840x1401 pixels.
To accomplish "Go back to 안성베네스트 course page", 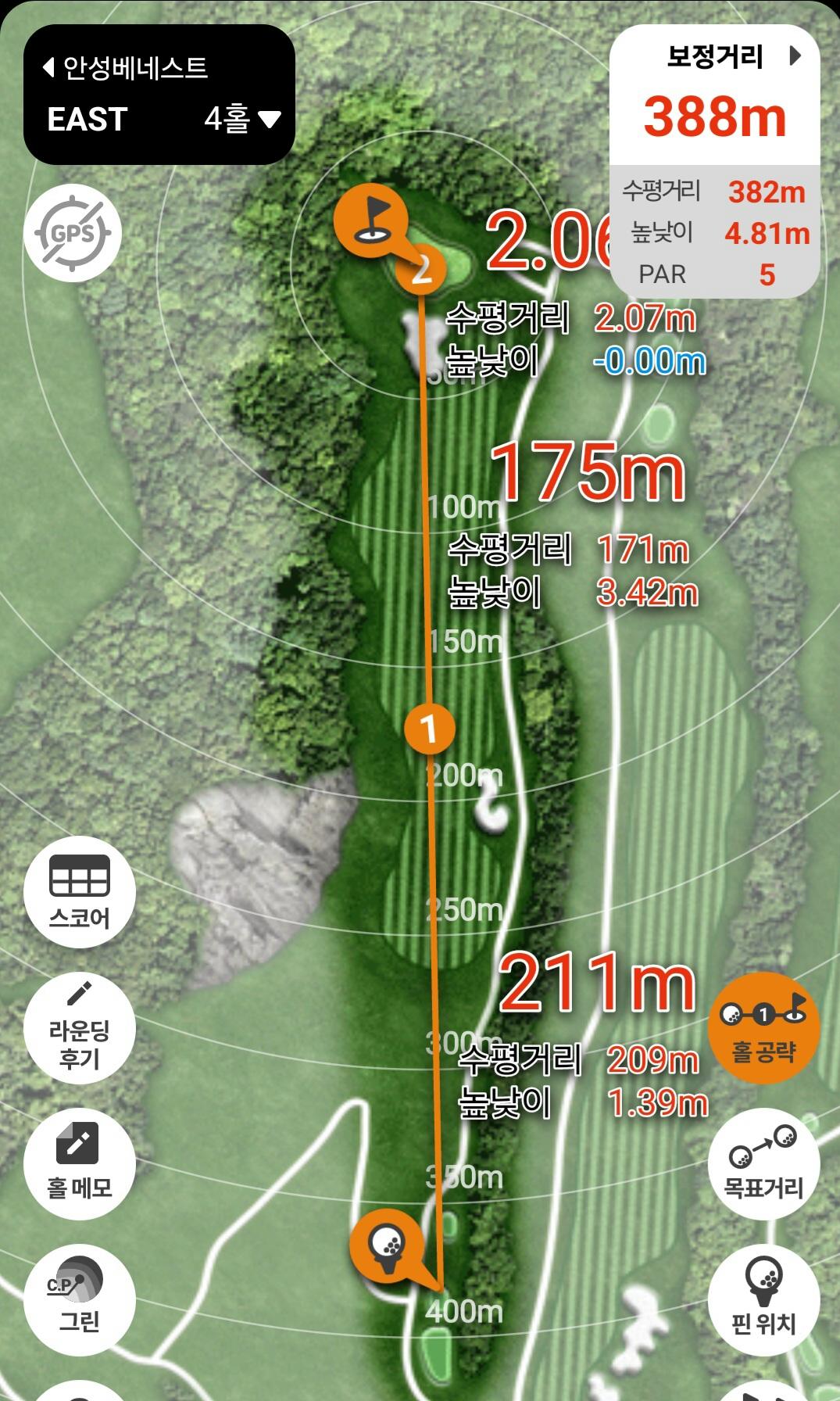I will 125,68.
